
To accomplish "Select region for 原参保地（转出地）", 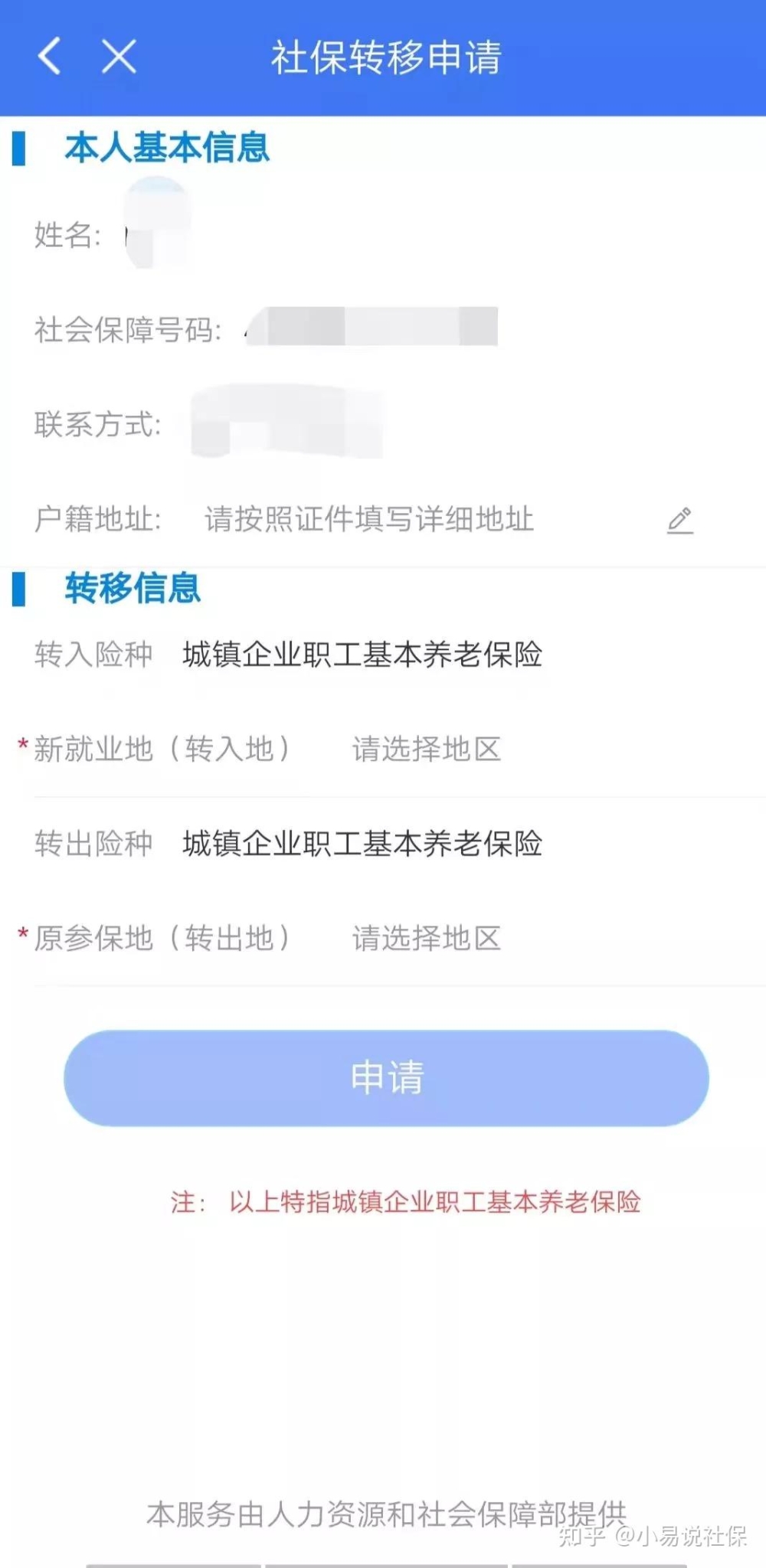I will [426, 938].
